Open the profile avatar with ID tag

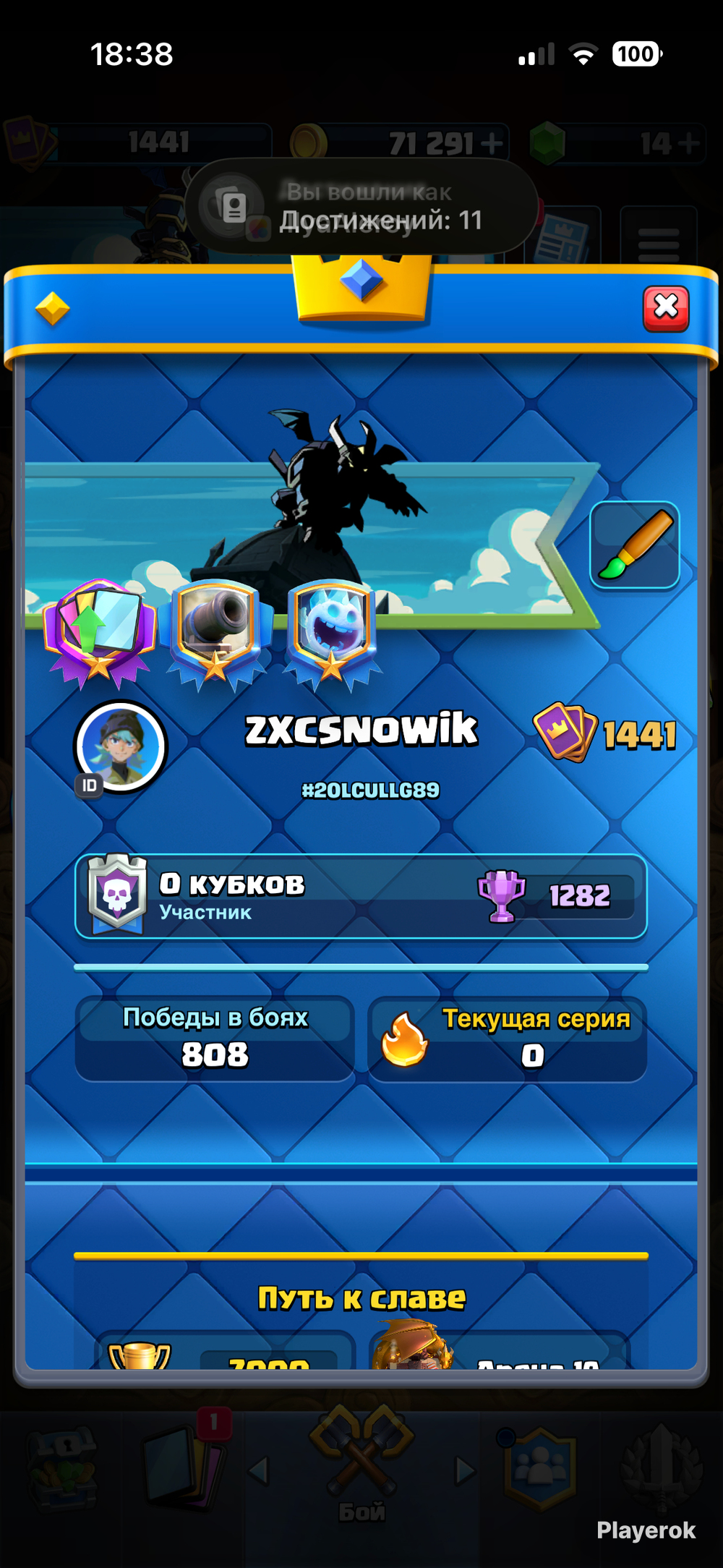[x=121, y=748]
